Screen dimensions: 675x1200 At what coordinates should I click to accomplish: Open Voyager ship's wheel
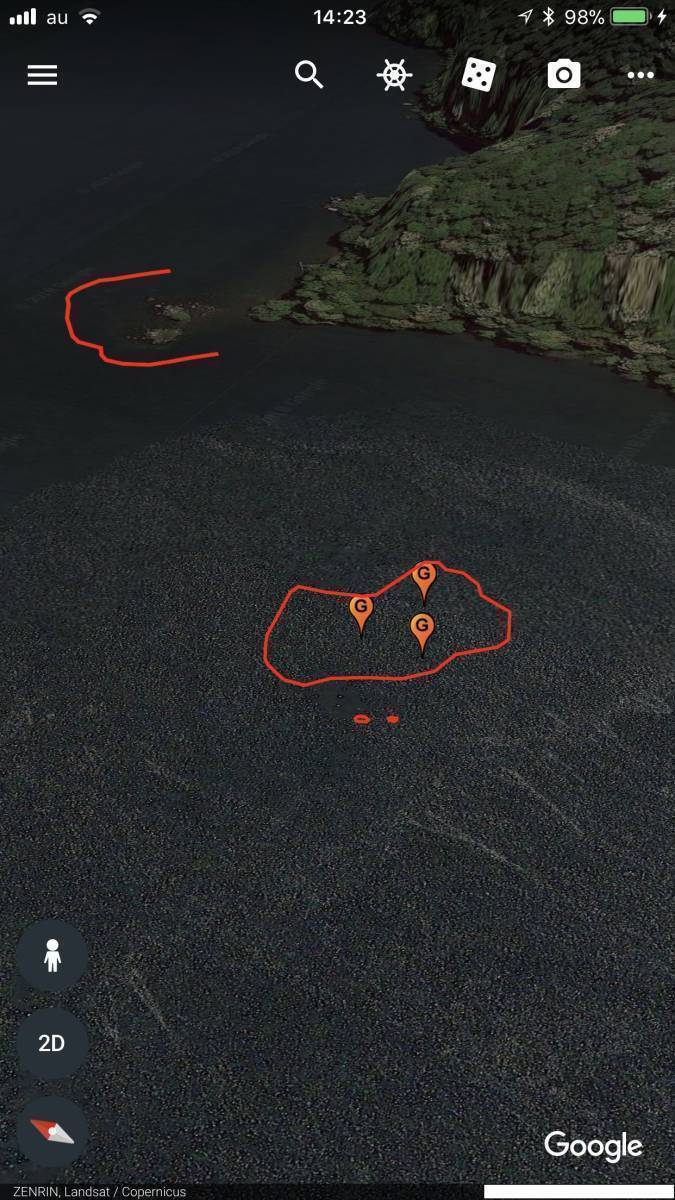click(395, 75)
